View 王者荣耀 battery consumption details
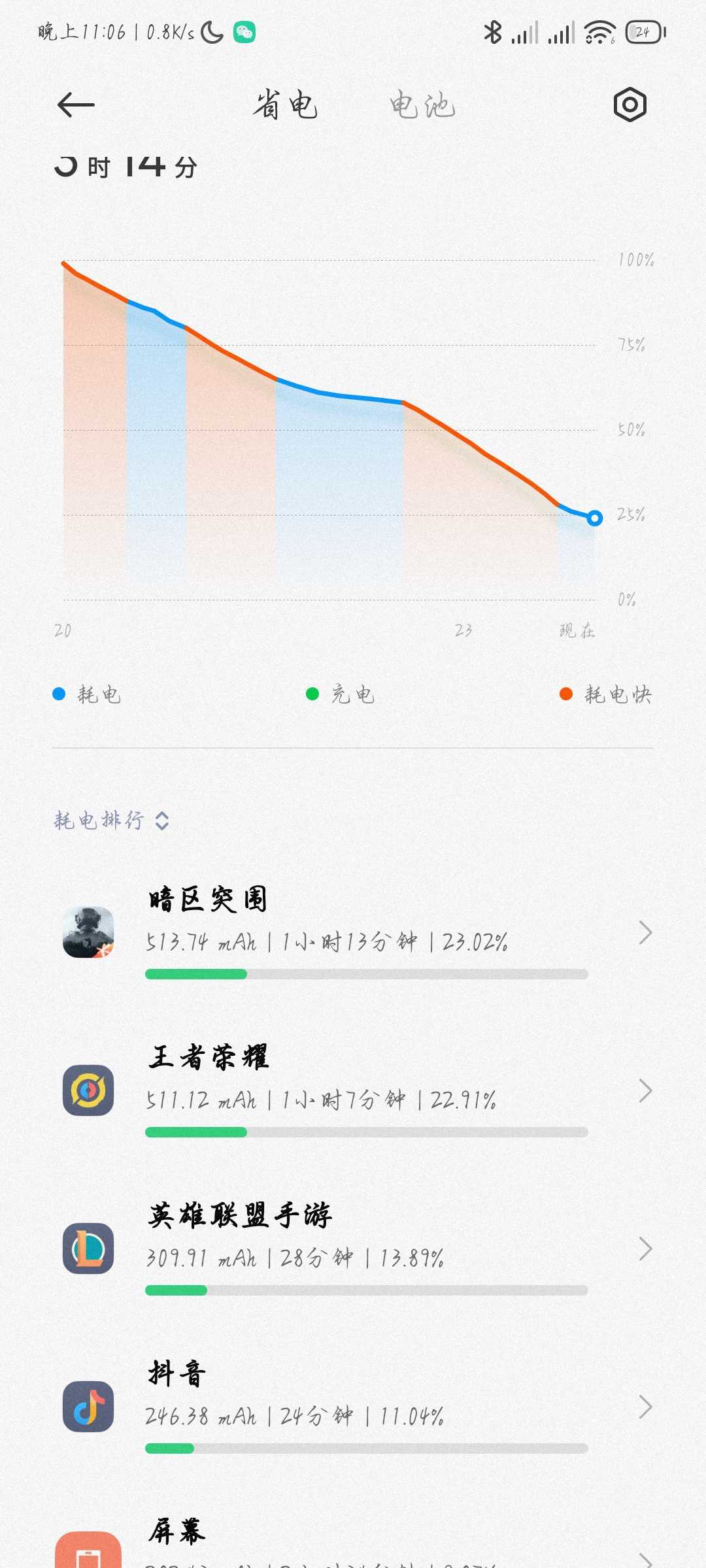The height and width of the screenshot is (1568, 706). (x=353, y=1090)
